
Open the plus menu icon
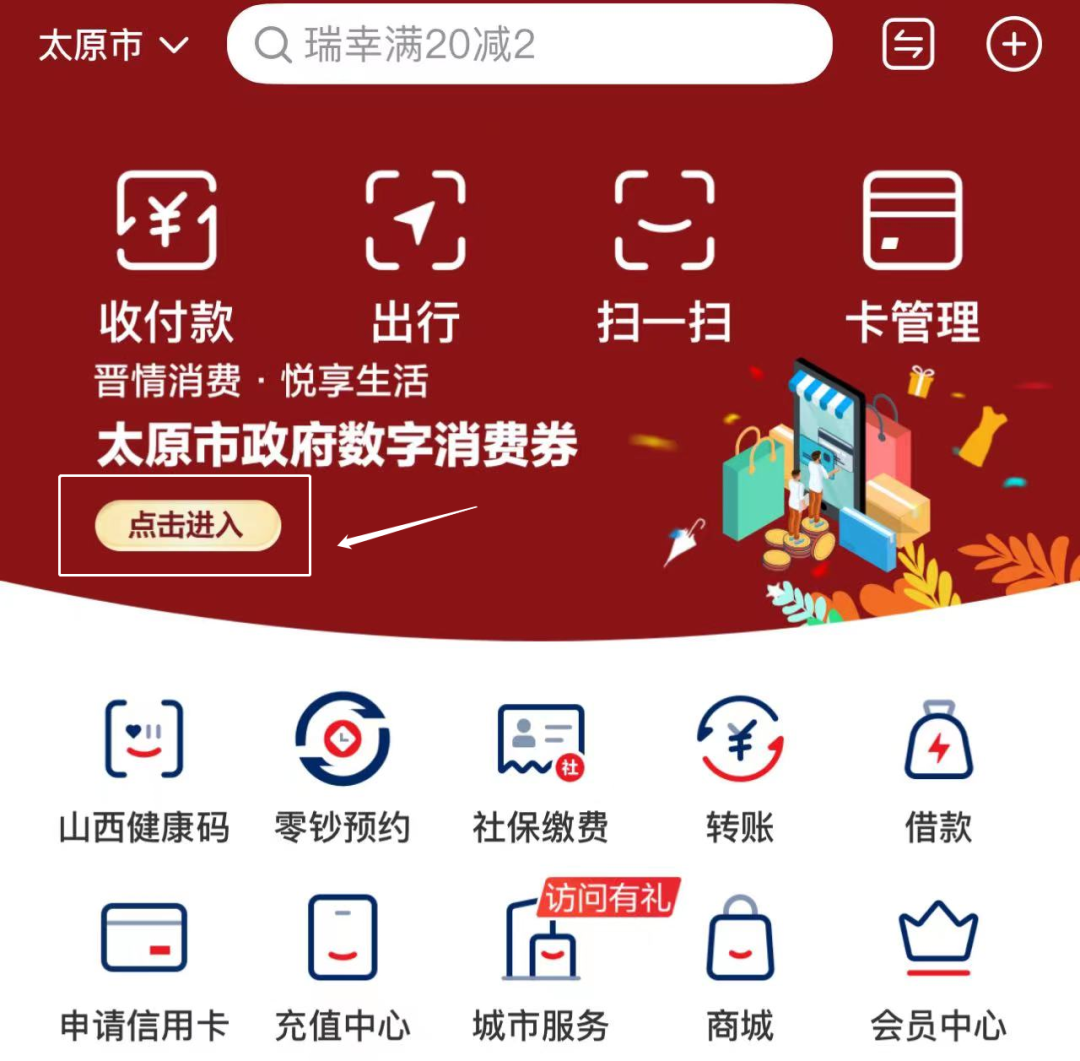[1013, 45]
